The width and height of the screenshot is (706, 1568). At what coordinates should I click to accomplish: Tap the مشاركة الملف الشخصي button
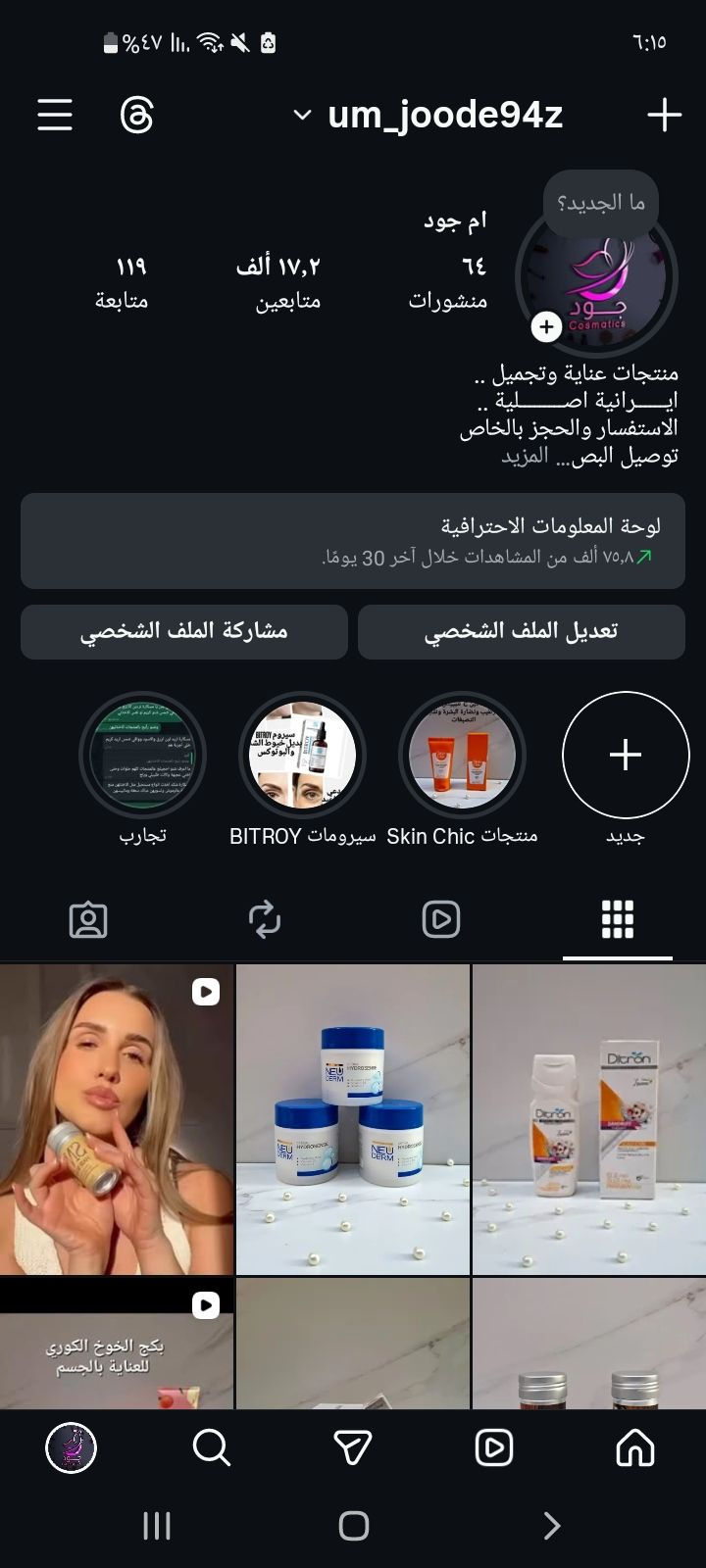[x=184, y=631]
